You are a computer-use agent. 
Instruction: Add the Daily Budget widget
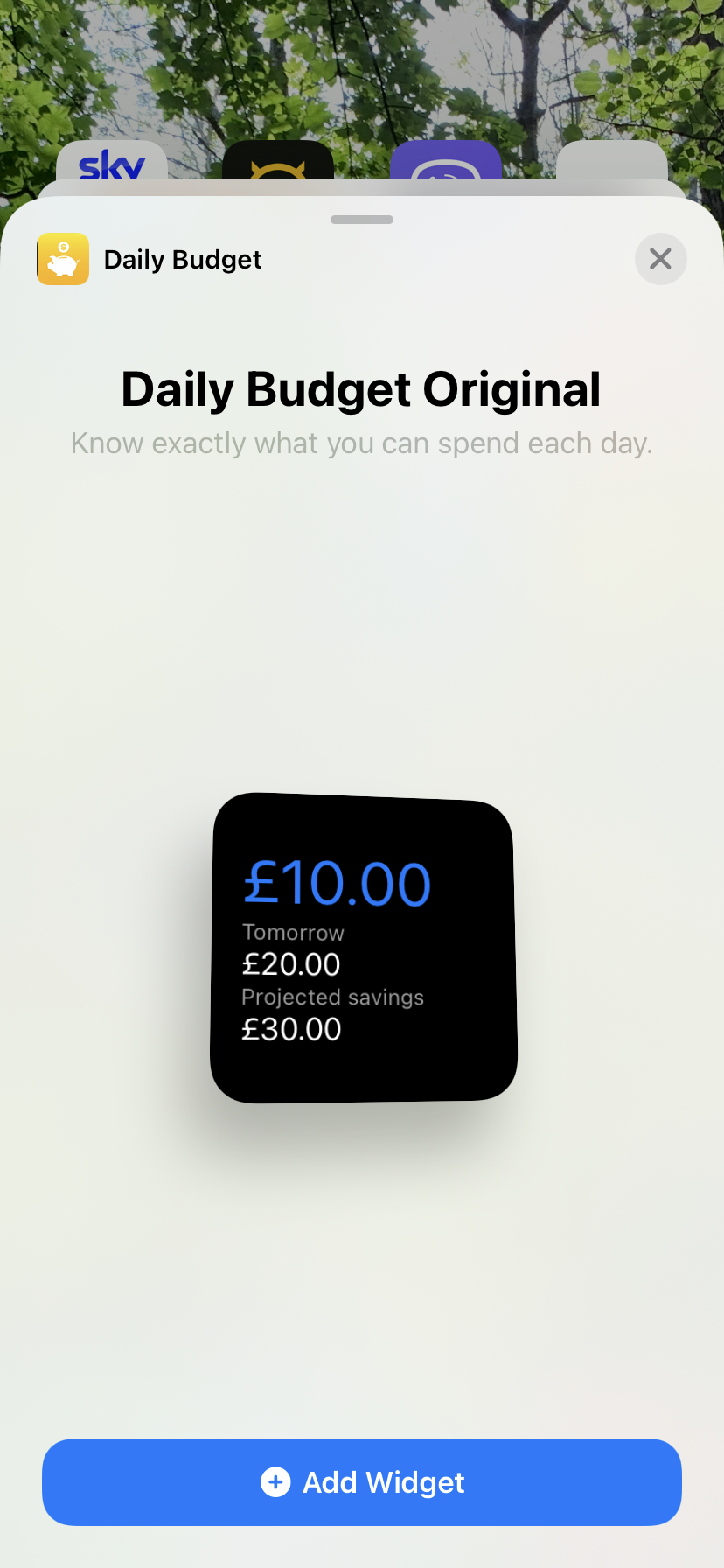pos(362,1482)
